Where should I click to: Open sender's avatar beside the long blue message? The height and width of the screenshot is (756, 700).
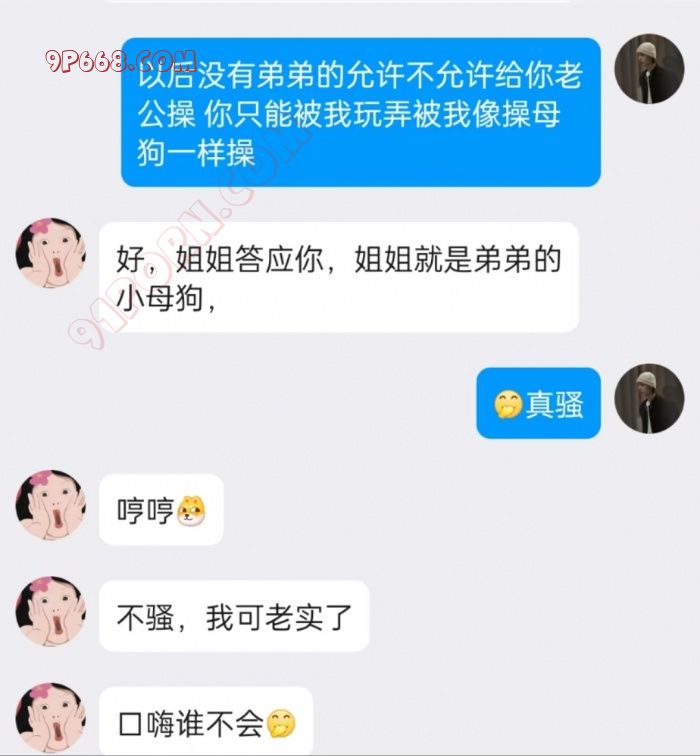[x=649, y=69]
